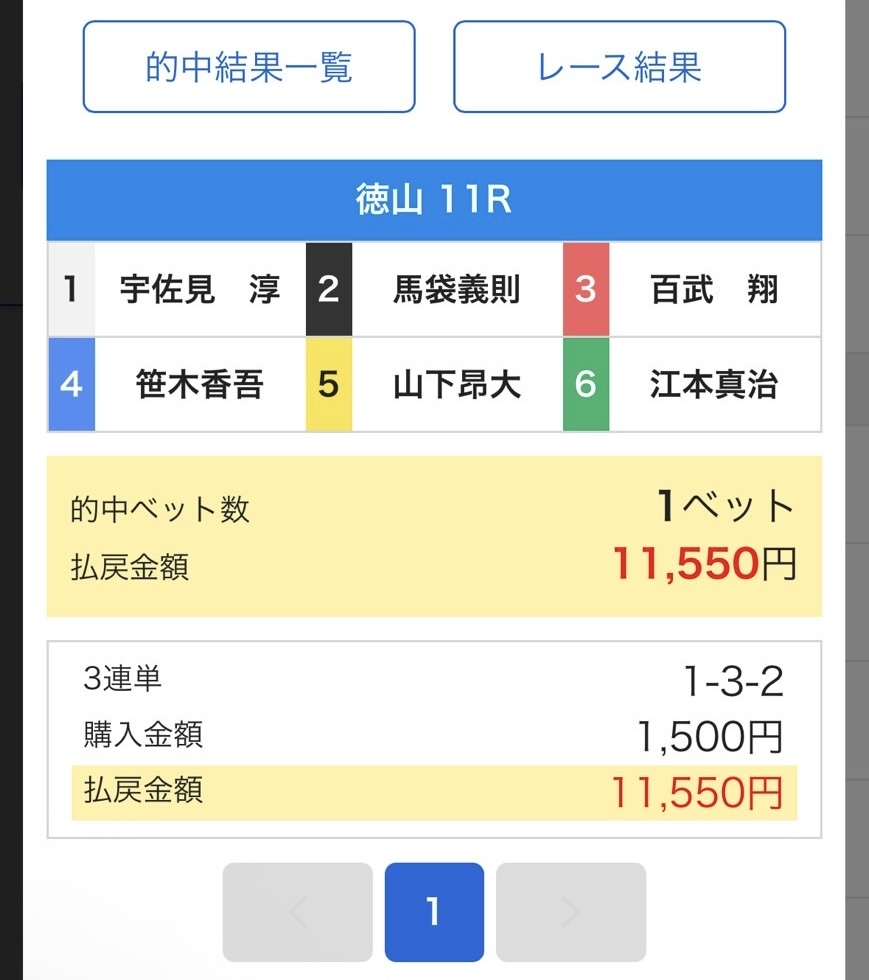Click the green number 6 lane badge
This screenshot has width=869, height=980.
586,385
